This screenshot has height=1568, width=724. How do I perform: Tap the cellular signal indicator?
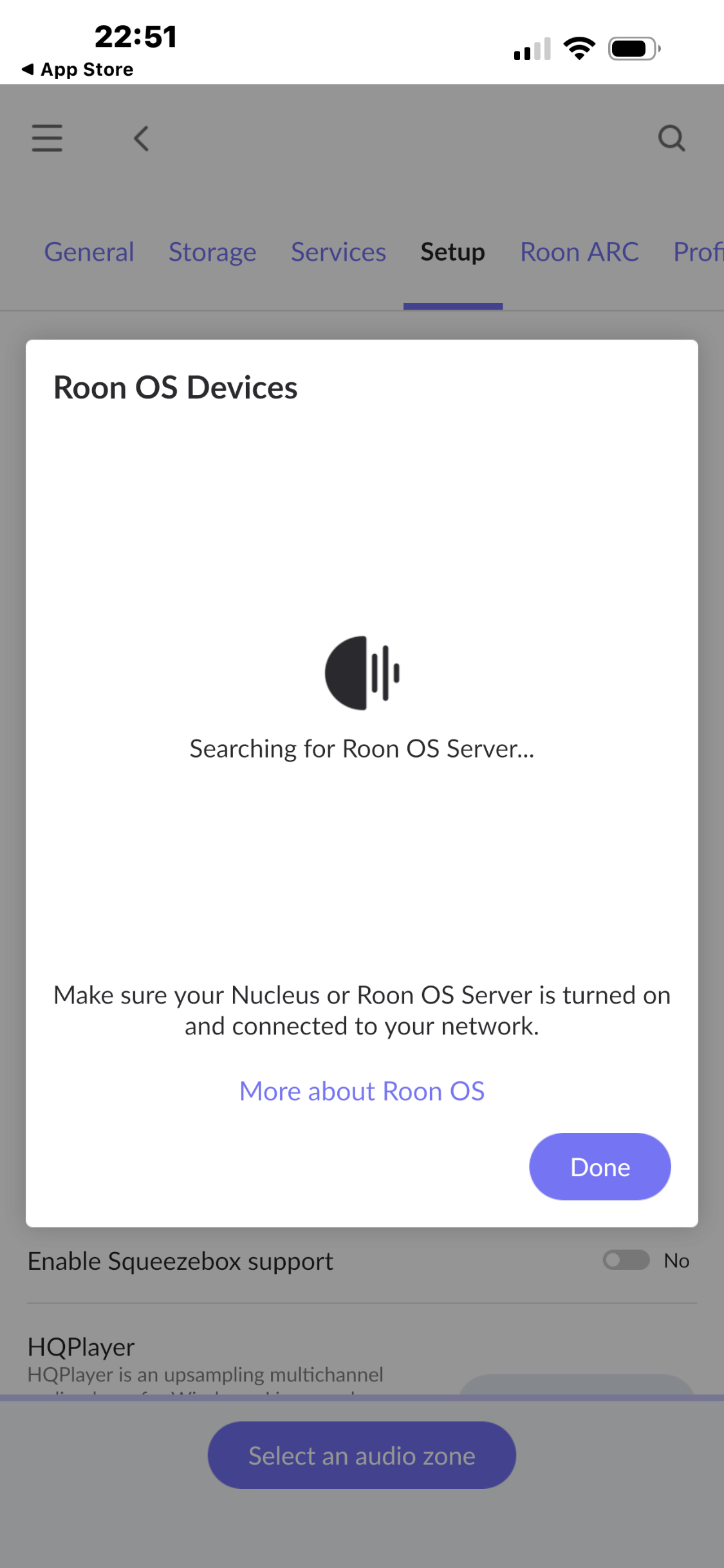point(532,47)
